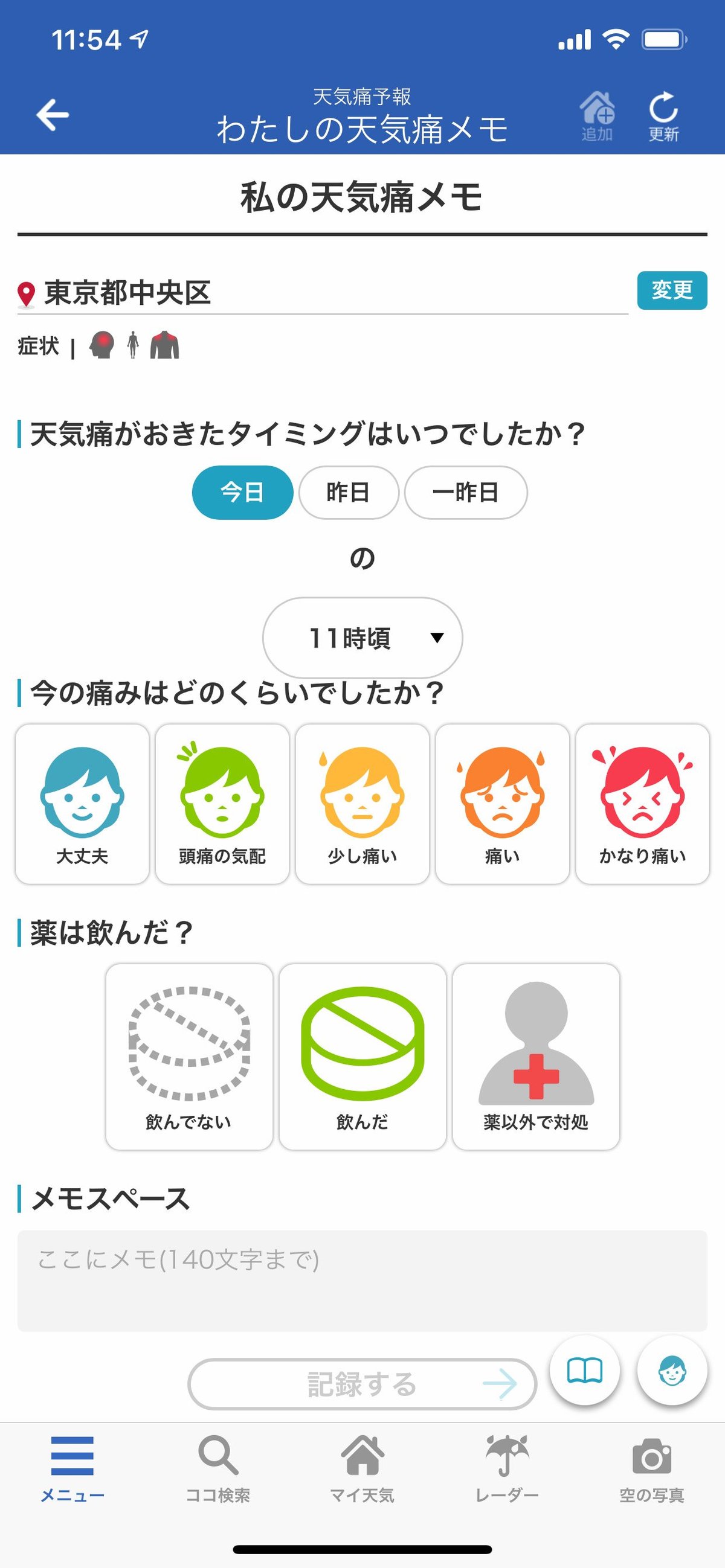The image size is (725, 1568).
Task: Choose 今日 as the timing
Action: tap(242, 493)
